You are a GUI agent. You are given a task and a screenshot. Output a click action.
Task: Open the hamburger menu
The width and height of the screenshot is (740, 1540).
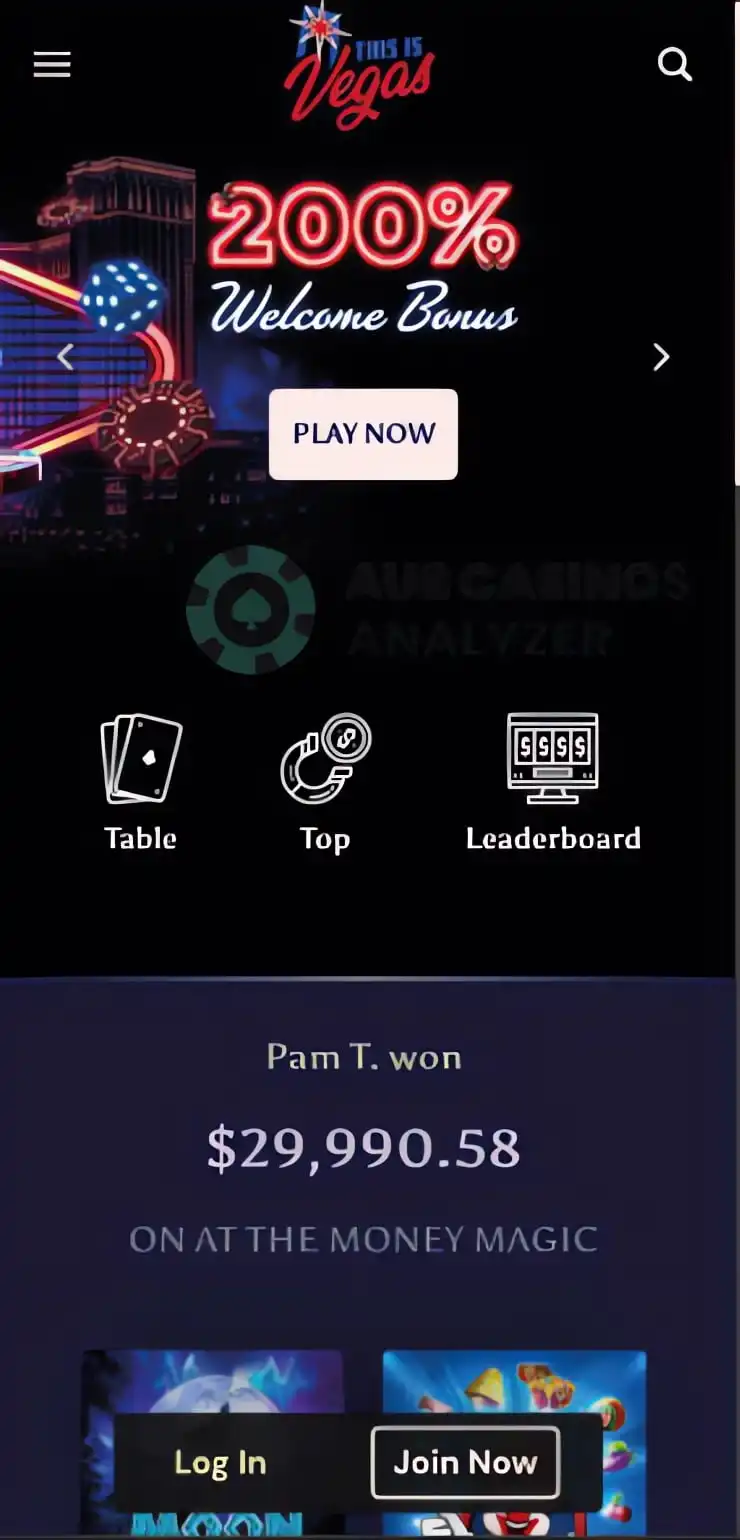(x=52, y=65)
